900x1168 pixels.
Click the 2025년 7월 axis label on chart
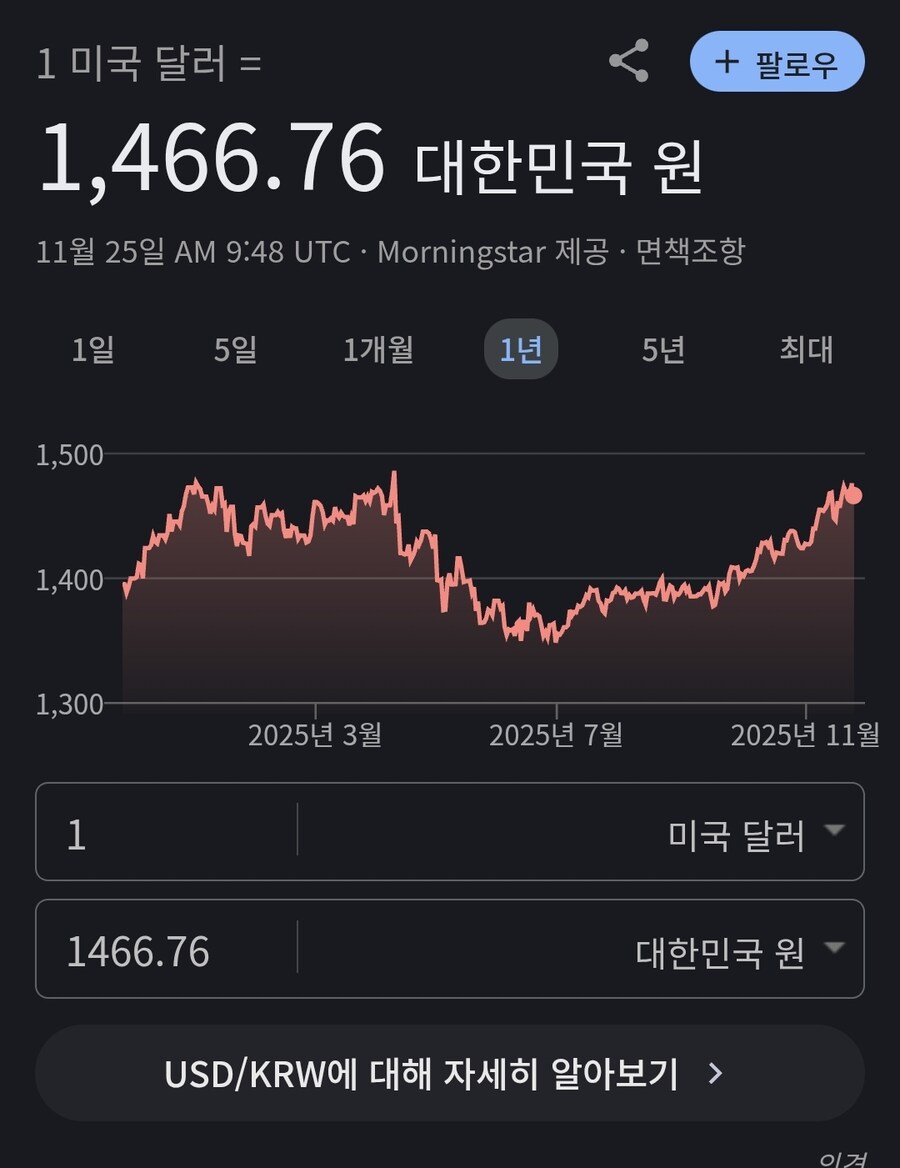click(557, 735)
